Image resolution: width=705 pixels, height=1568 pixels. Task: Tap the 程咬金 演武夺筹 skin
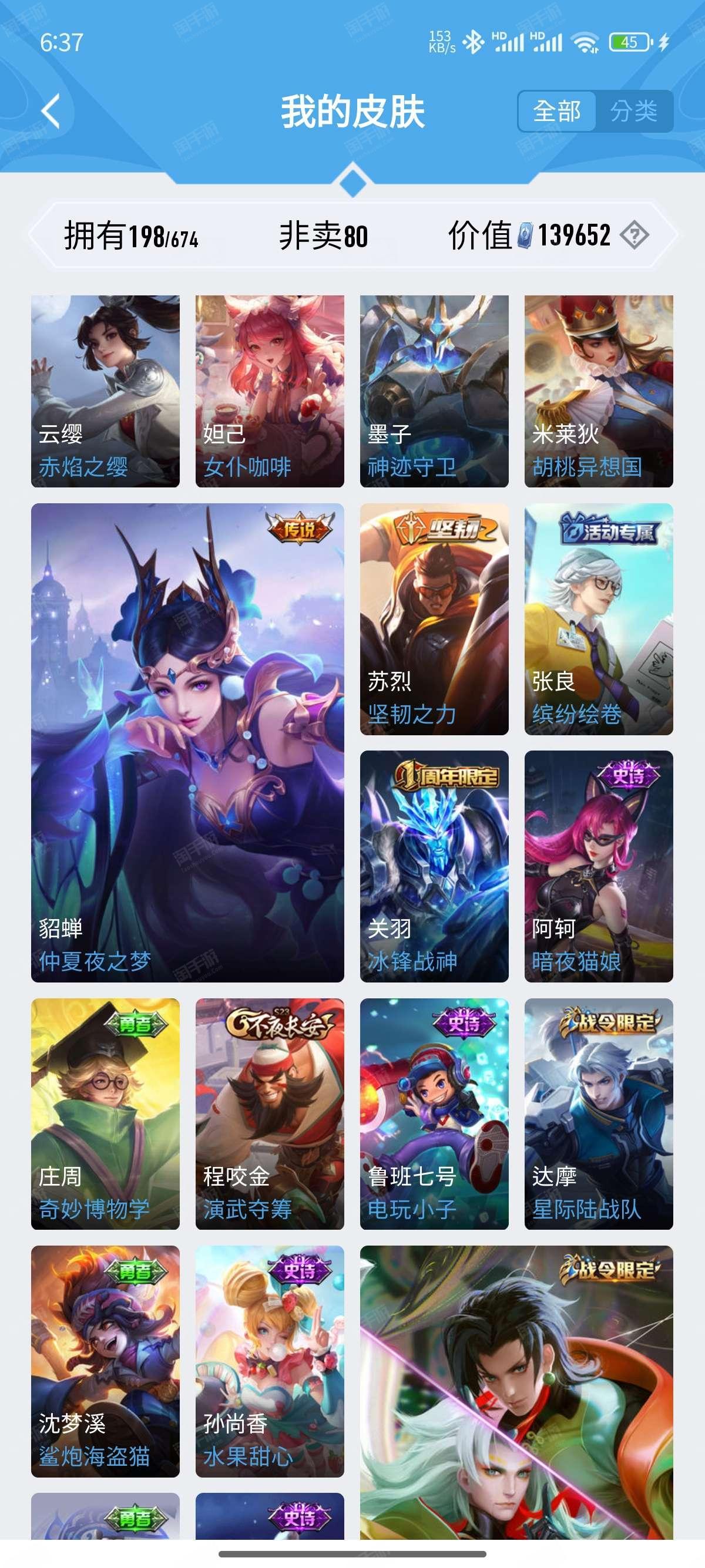270,1114
